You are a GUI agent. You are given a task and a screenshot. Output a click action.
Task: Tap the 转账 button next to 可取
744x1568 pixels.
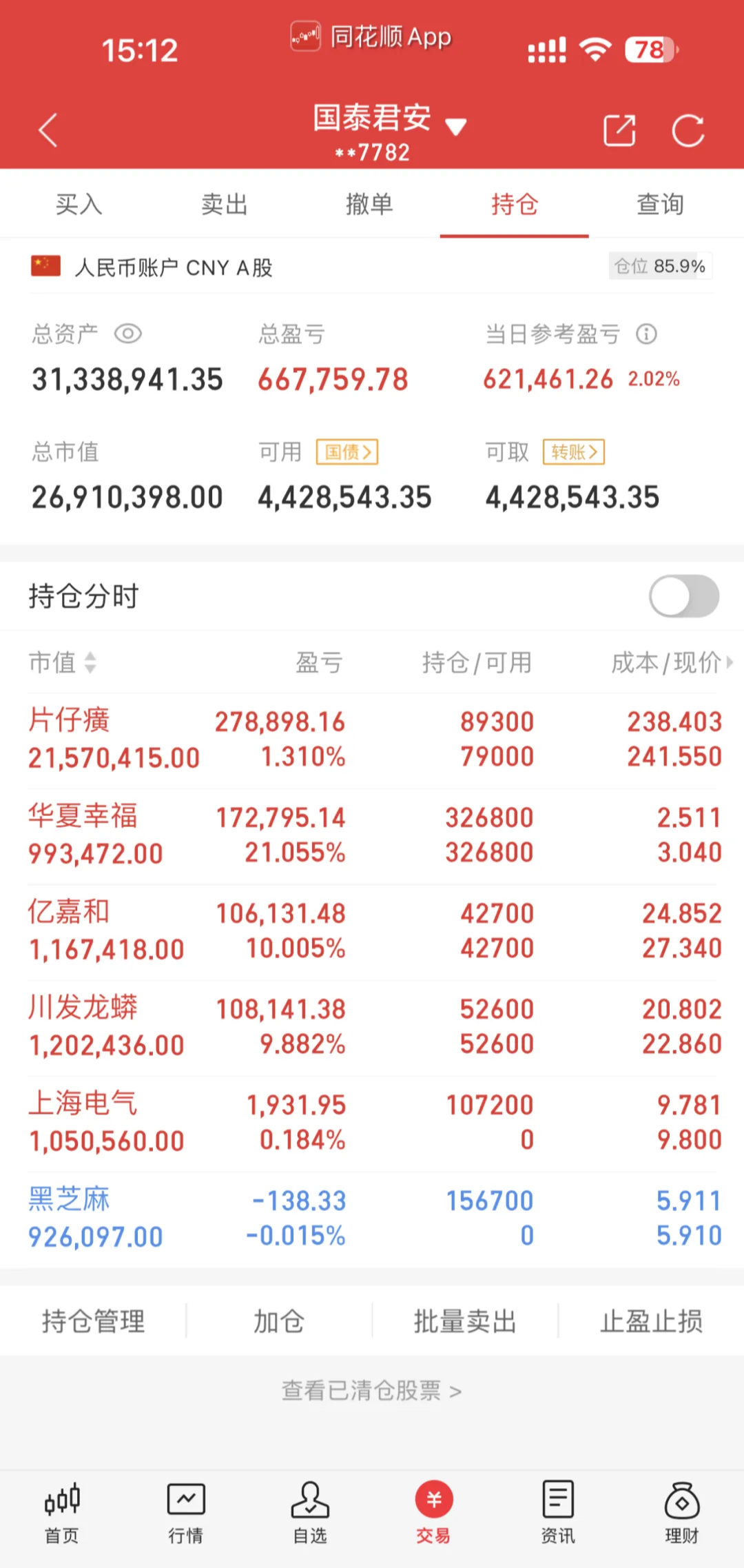click(x=573, y=452)
